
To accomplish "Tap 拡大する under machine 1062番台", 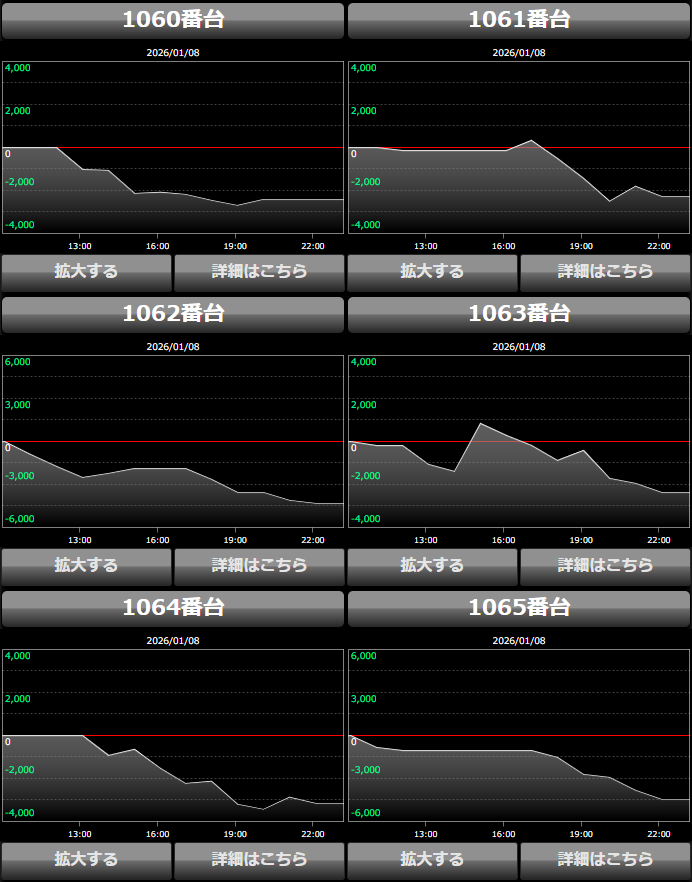I will pyautogui.click(x=86, y=565).
